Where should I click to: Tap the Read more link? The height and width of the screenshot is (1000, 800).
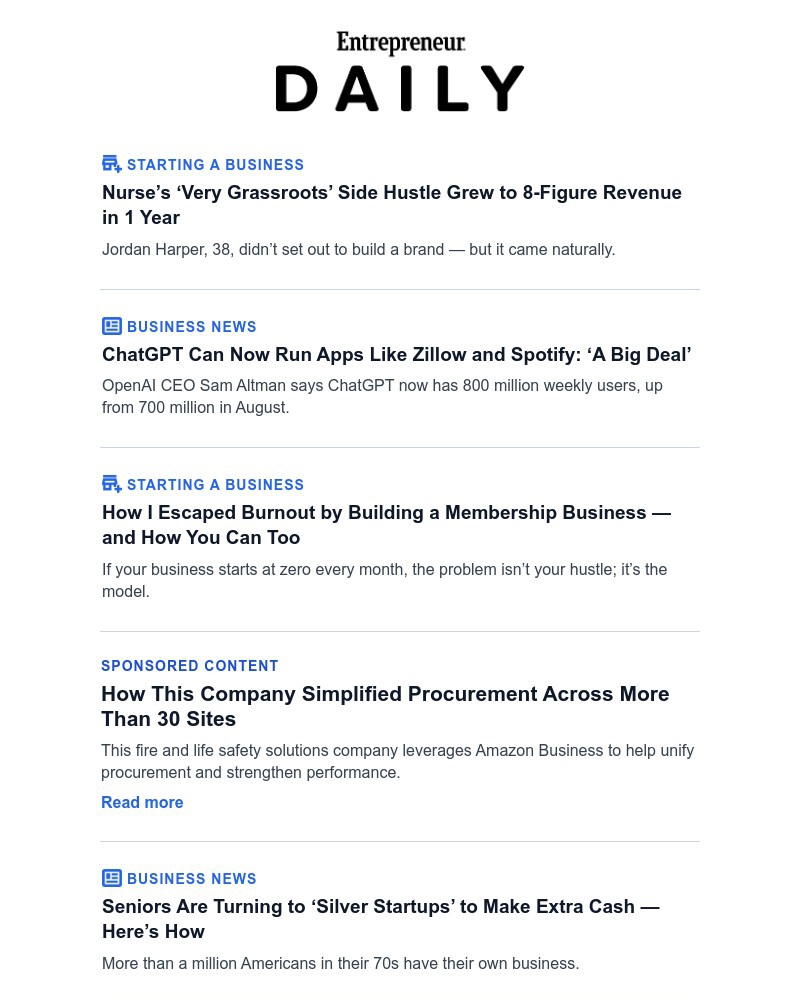[x=142, y=803]
